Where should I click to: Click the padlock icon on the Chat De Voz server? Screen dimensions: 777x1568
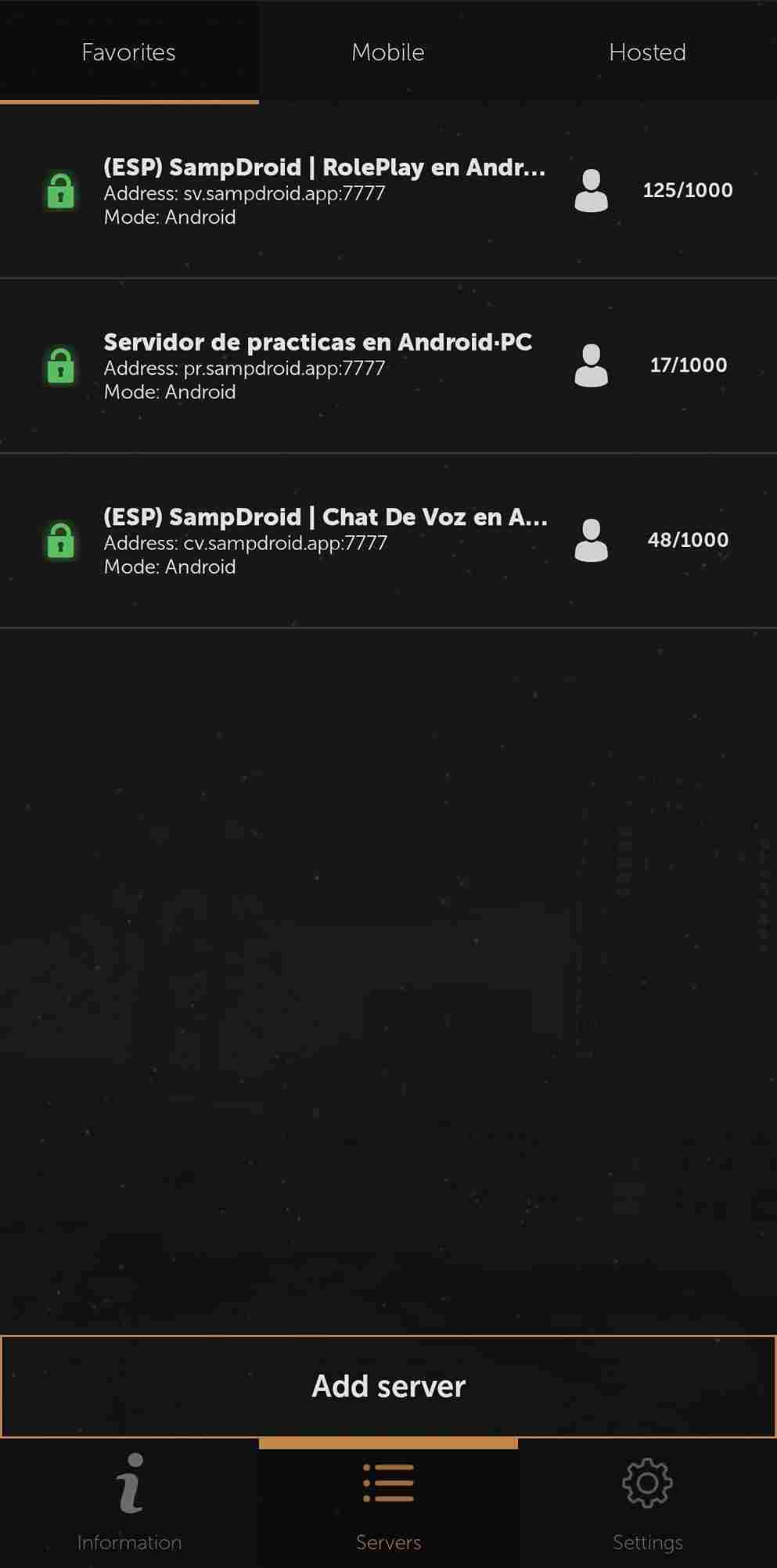[61, 540]
